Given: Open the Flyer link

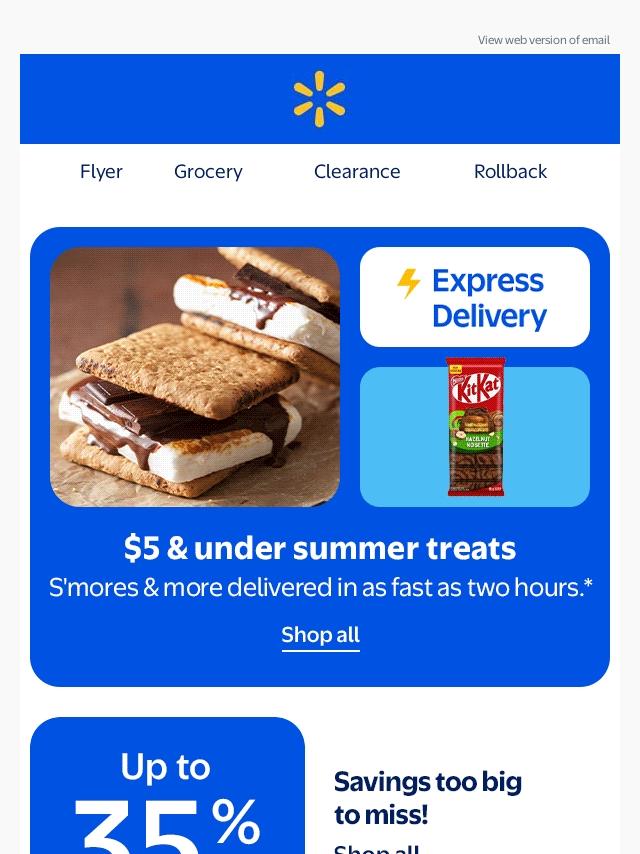Looking at the screenshot, I should point(101,171).
